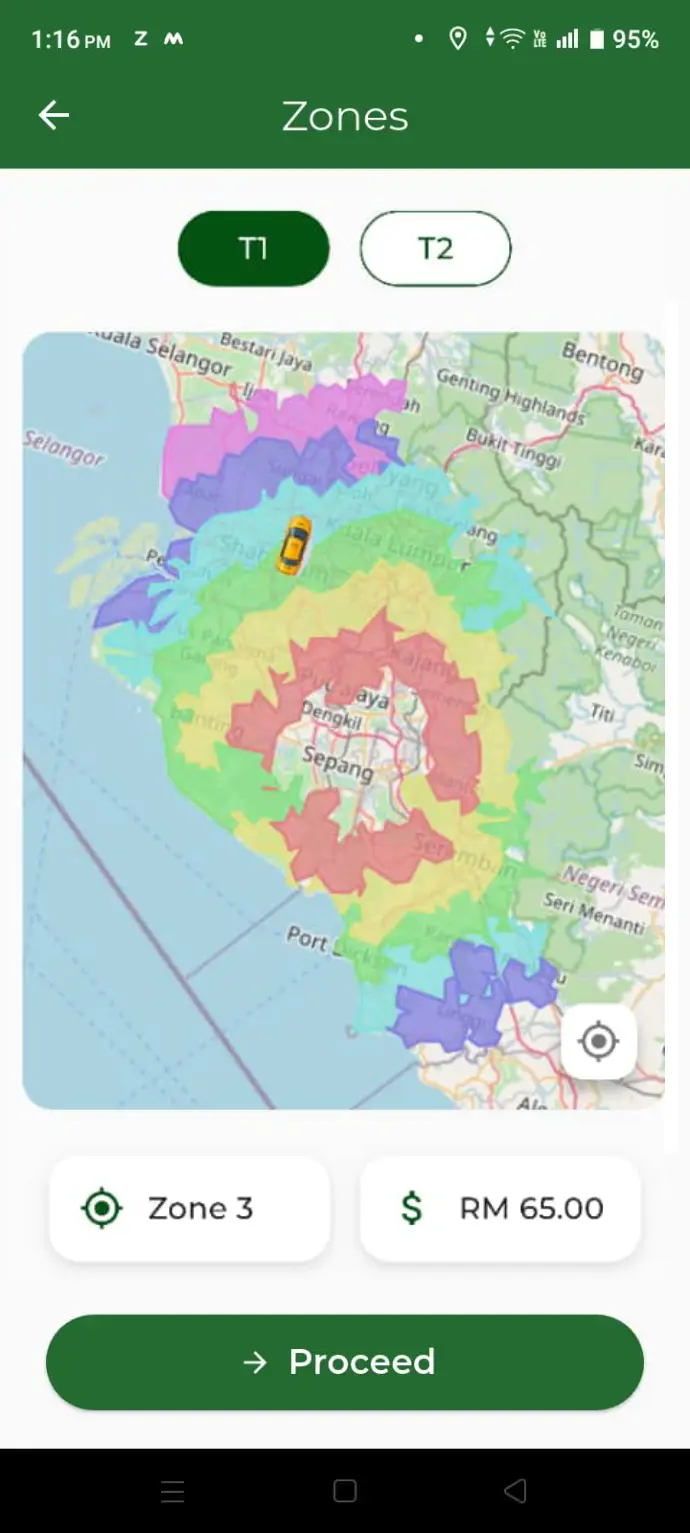Switch to the T2 terminal tab

(435, 248)
